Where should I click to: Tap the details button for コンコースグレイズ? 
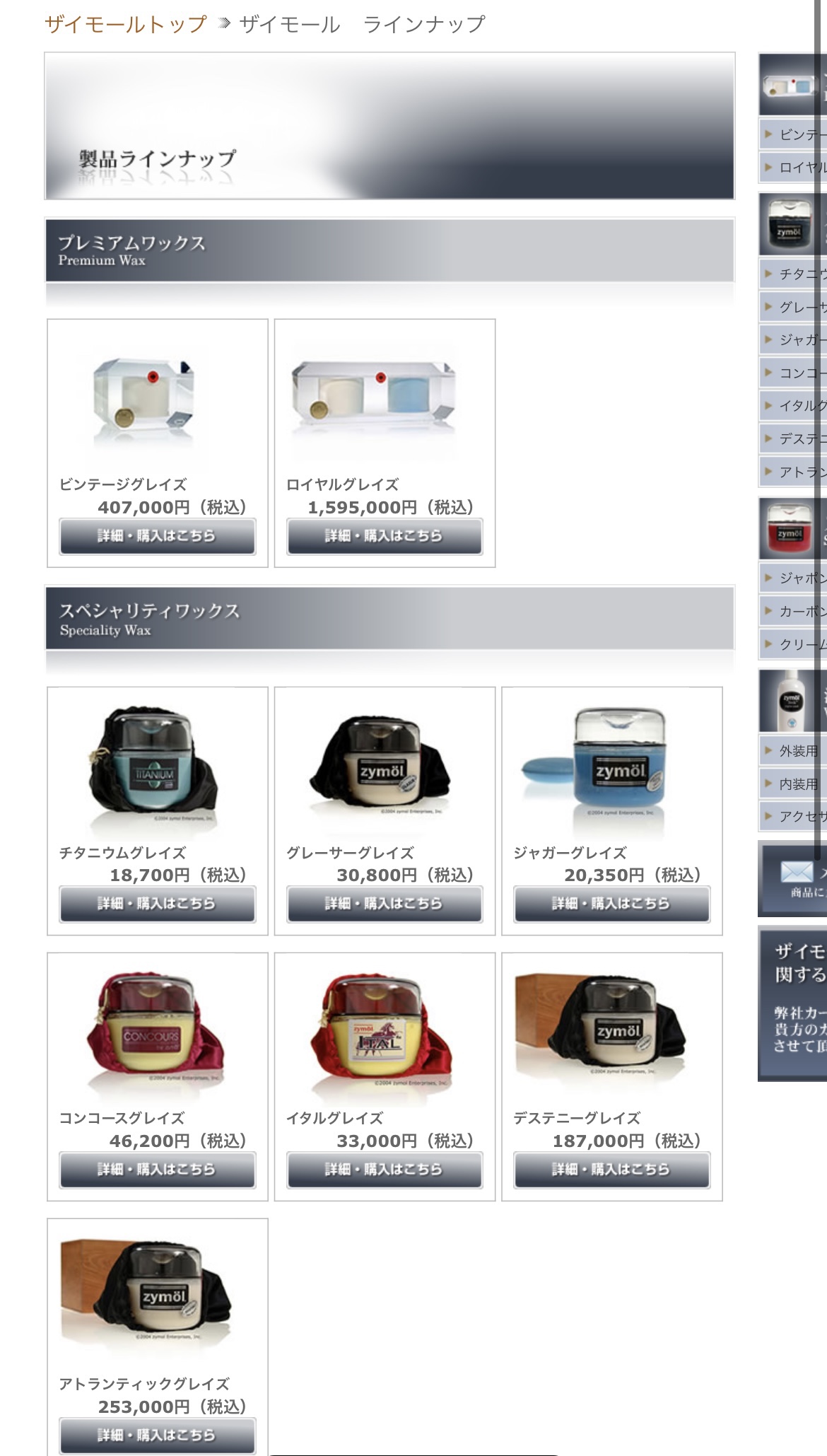coord(157,1170)
